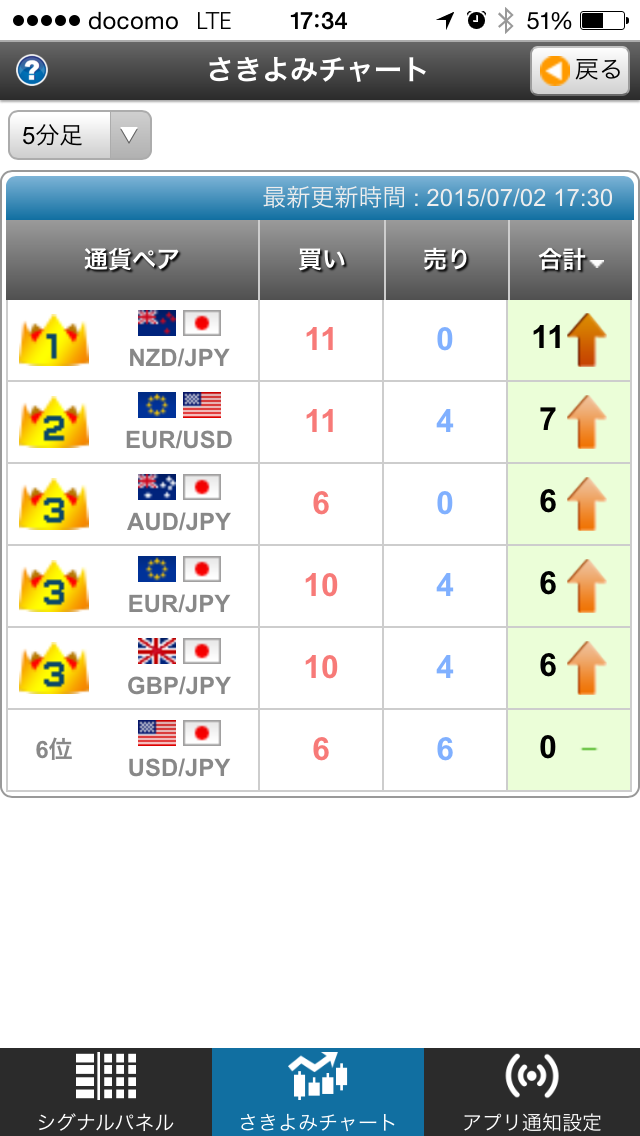Open the help question mark icon
Image resolution: width=640 pixels, height=1136 pixels.
coord(32,70)
